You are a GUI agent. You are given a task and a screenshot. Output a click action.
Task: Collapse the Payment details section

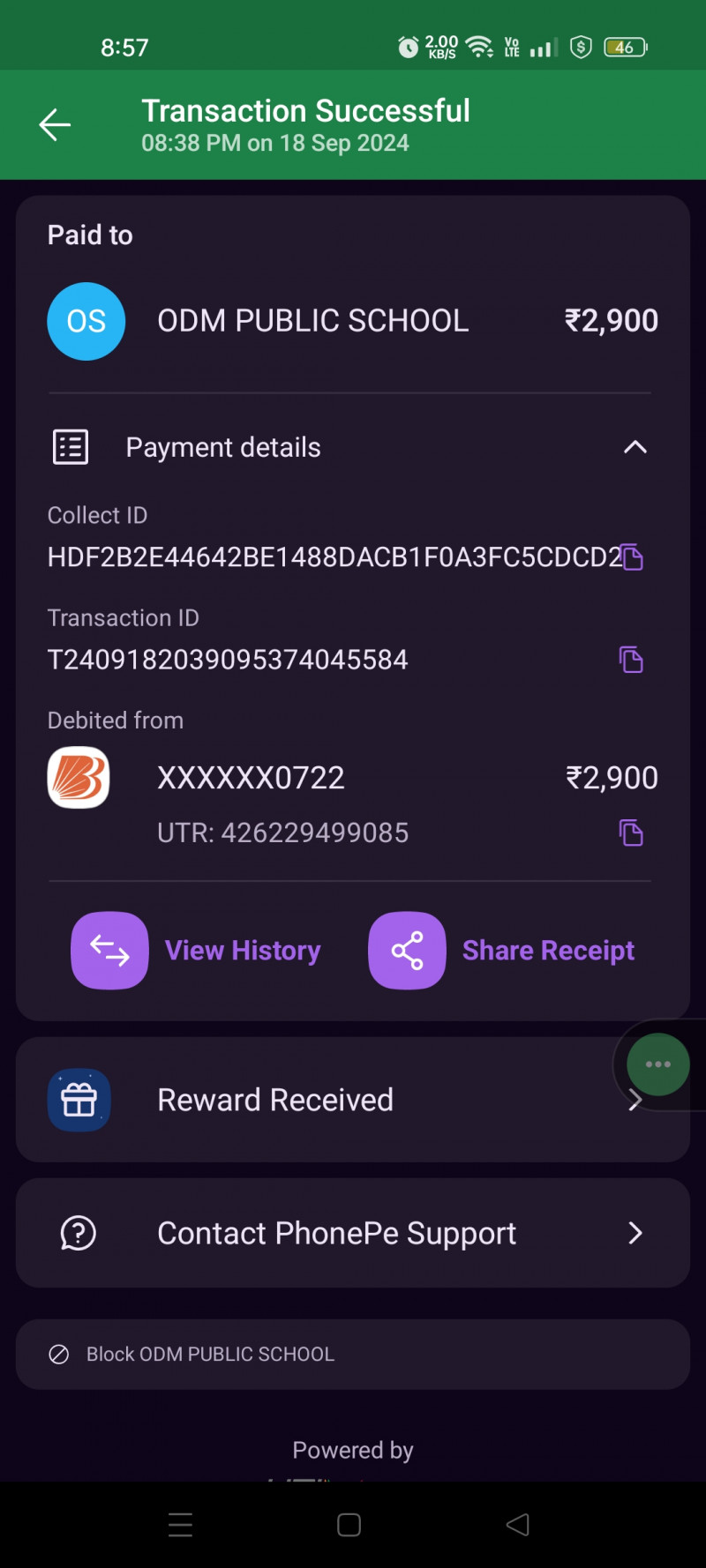point(635,447)
